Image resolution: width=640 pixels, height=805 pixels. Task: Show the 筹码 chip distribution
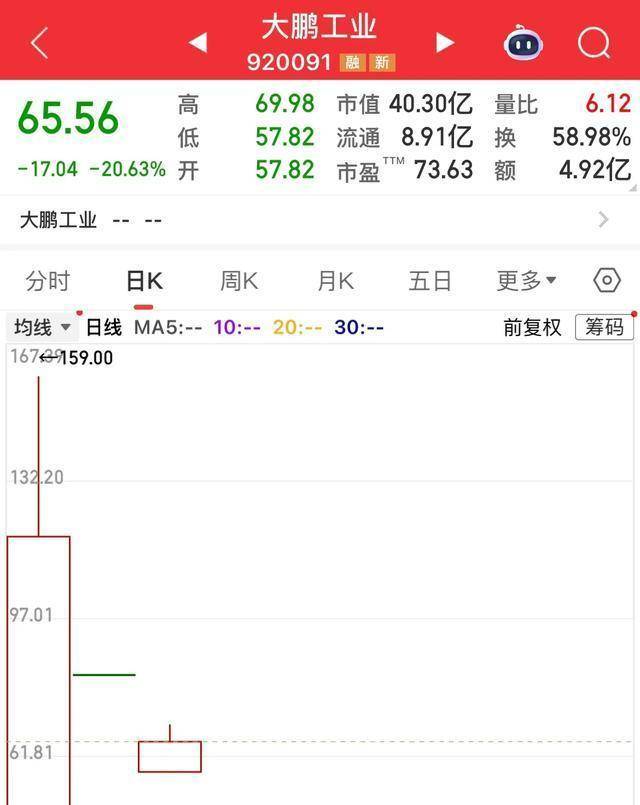[x=604, y=327]
